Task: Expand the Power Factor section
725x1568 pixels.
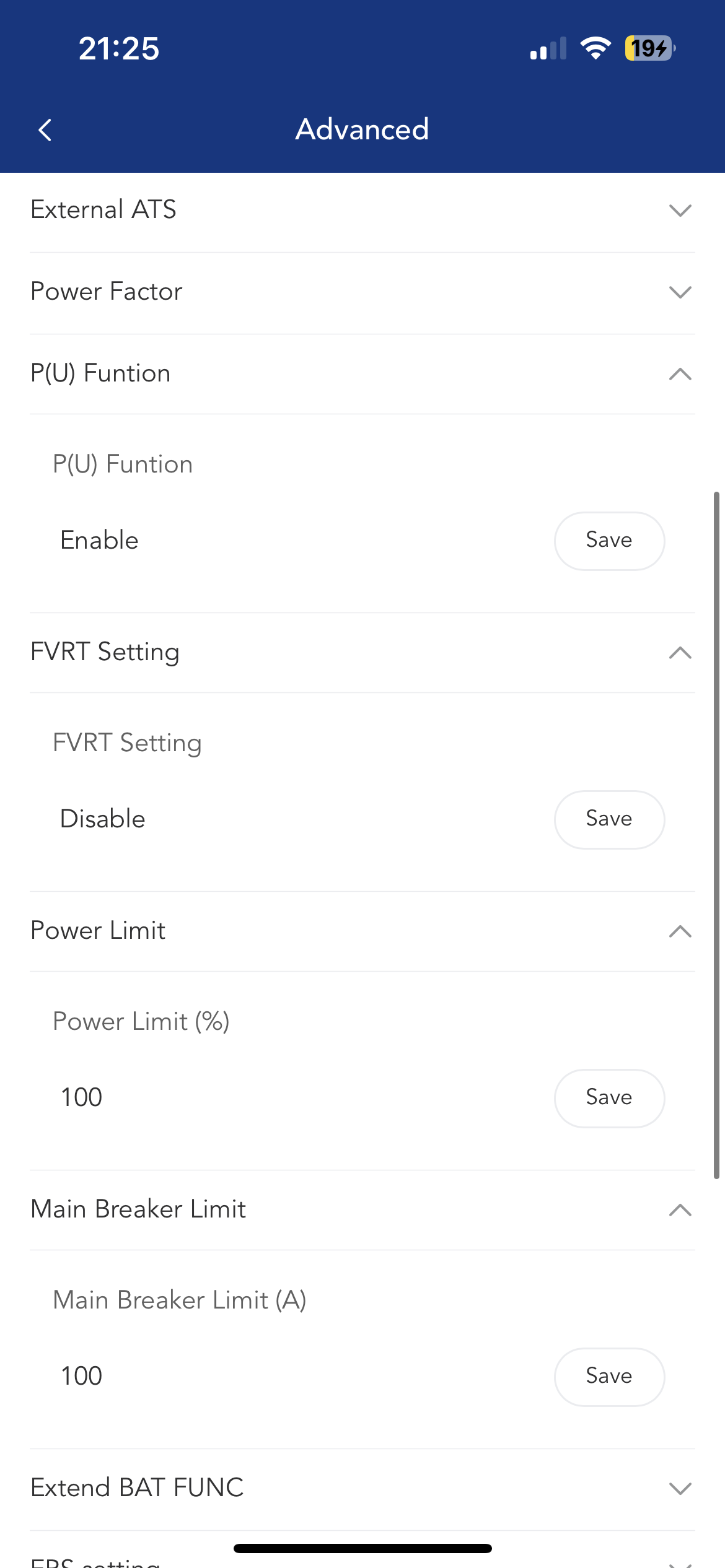Action: click(362, 292)
